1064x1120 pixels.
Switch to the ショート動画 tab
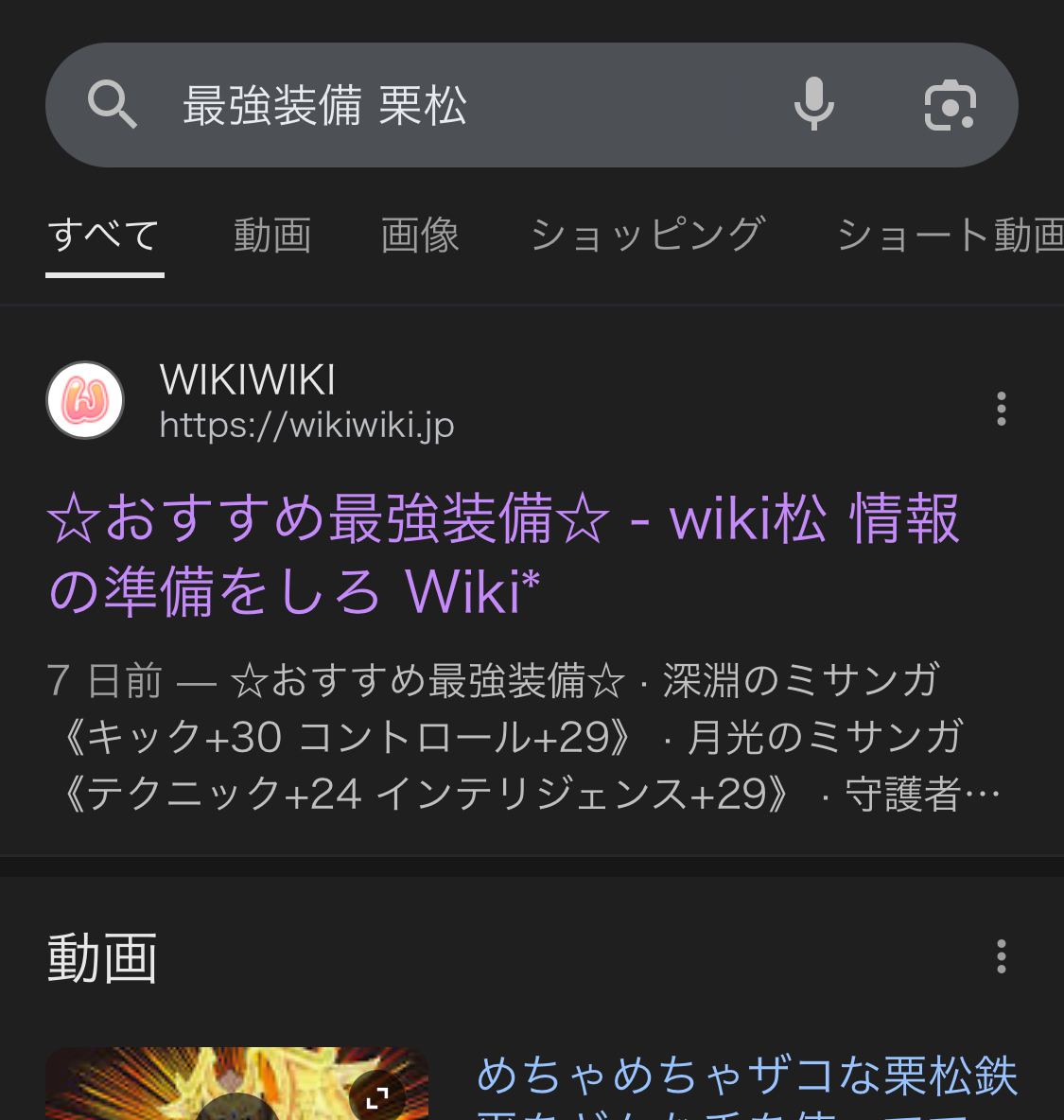pyautogui.click(x=950, y=236)
